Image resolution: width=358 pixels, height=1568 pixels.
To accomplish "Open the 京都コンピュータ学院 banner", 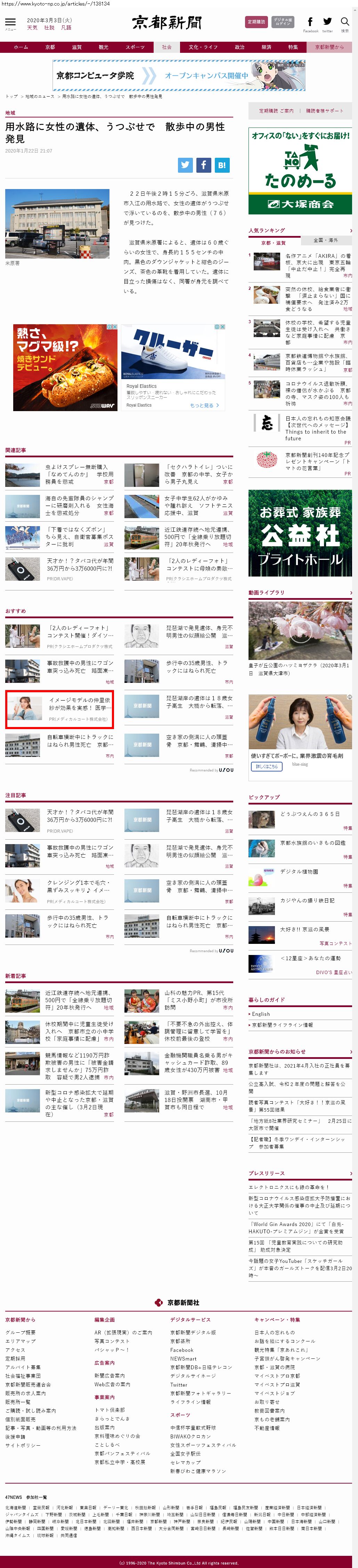I will (x=179, y=75).
